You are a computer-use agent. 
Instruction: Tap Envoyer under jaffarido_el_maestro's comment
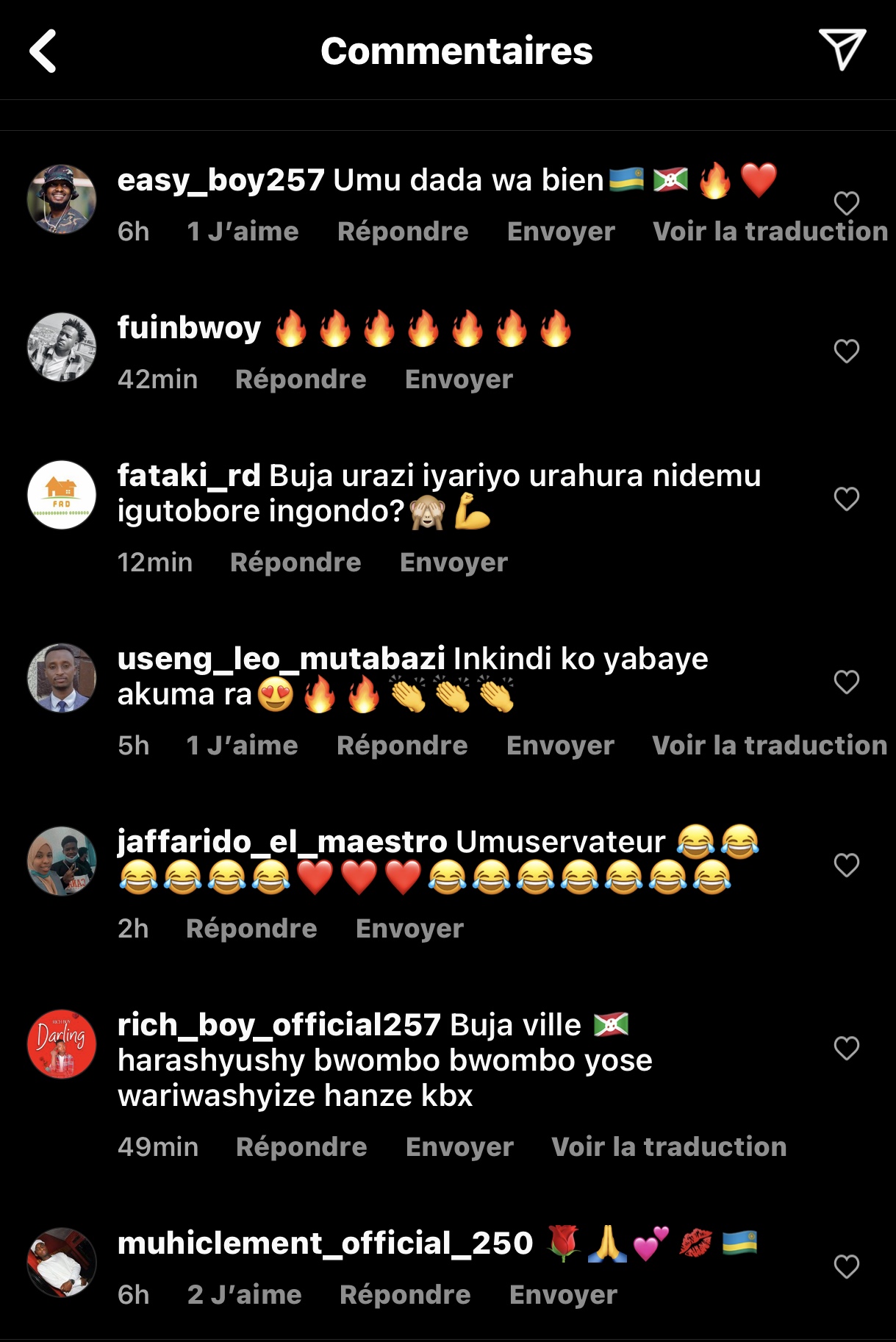409,929
